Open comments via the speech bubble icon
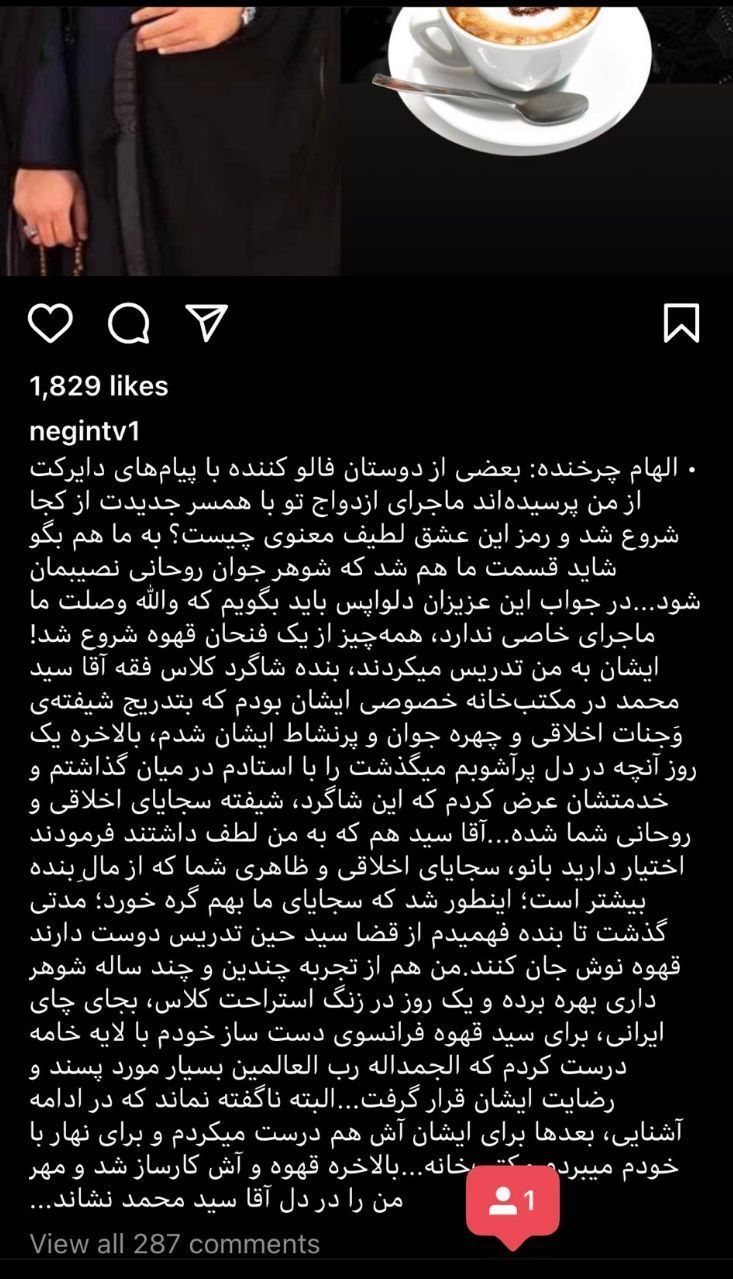Image resolution: width=733 pixels, height=1279 pixels. click(x=129, y=324)
